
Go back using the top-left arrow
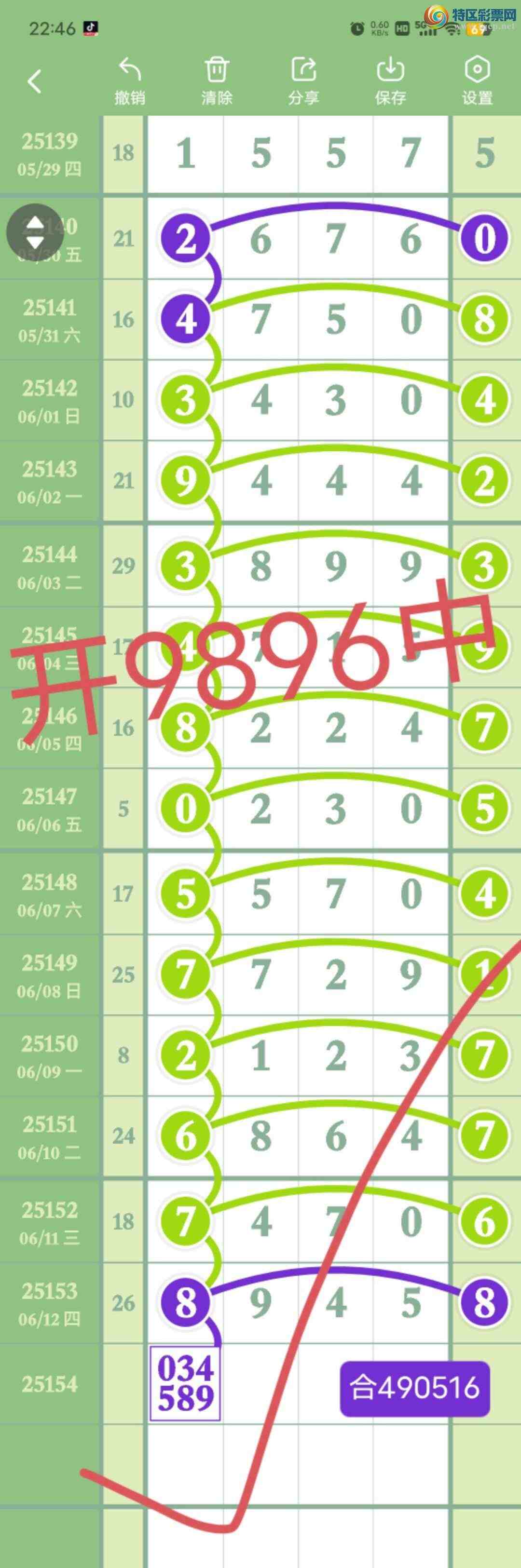[35, 81]
